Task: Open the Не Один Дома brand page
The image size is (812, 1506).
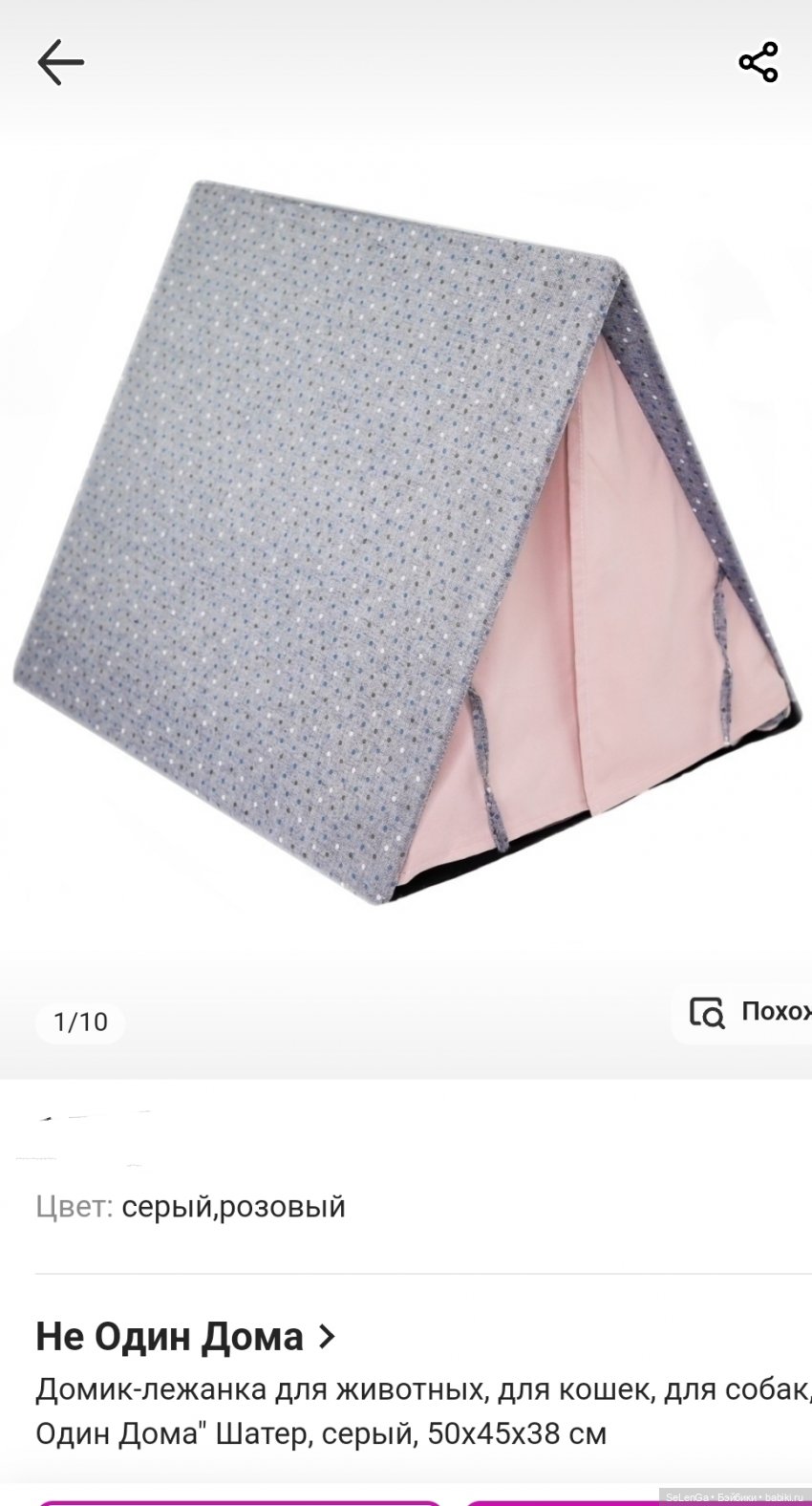Action: coord(186,1336)
